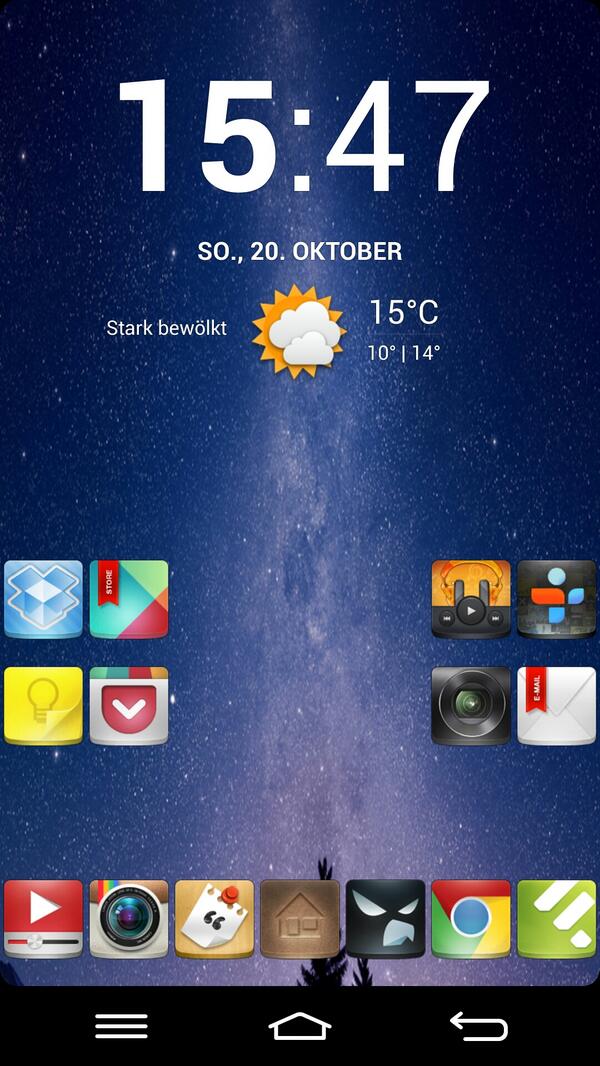The width and height of the screenshot is (600, 1066).
Task: Tap the clock widget showing 15:47
Action: [x=303, y=136]
